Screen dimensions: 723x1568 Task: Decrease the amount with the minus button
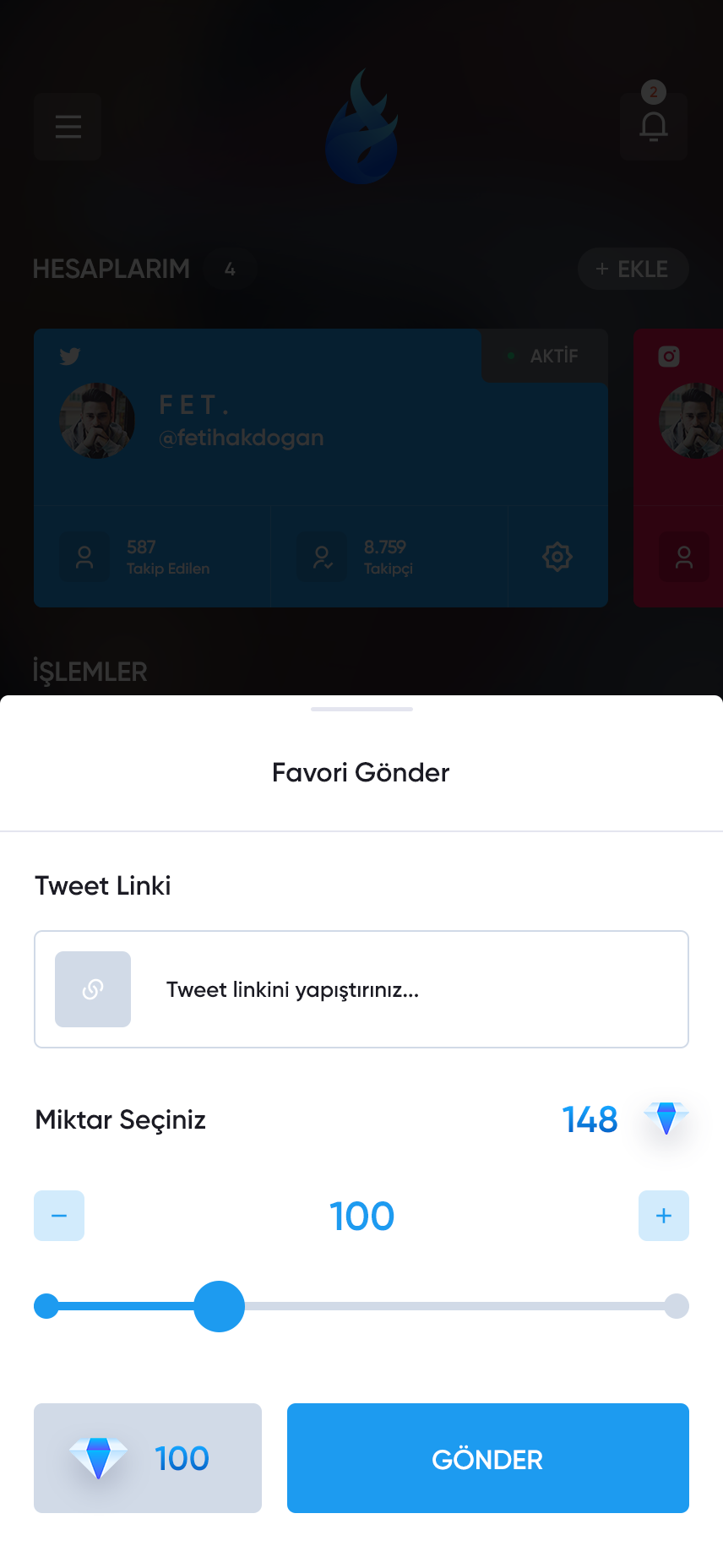pos(59,1216)
